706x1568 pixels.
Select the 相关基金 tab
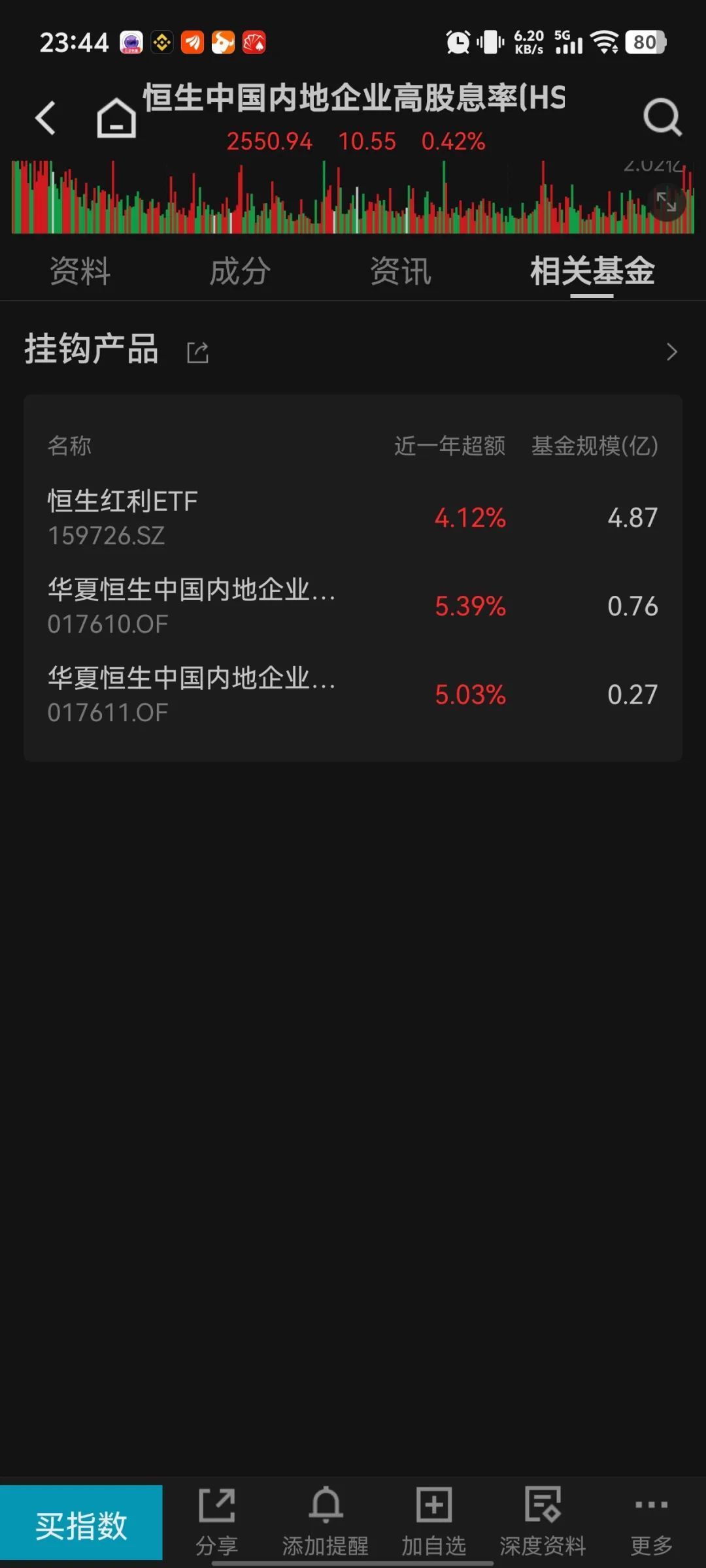[592, 271]
